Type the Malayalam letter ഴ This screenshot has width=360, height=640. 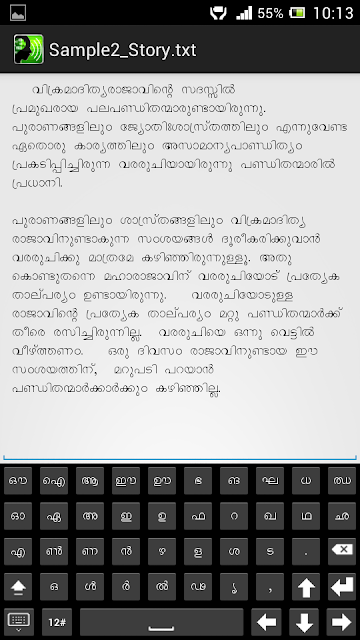coord(162,551)
